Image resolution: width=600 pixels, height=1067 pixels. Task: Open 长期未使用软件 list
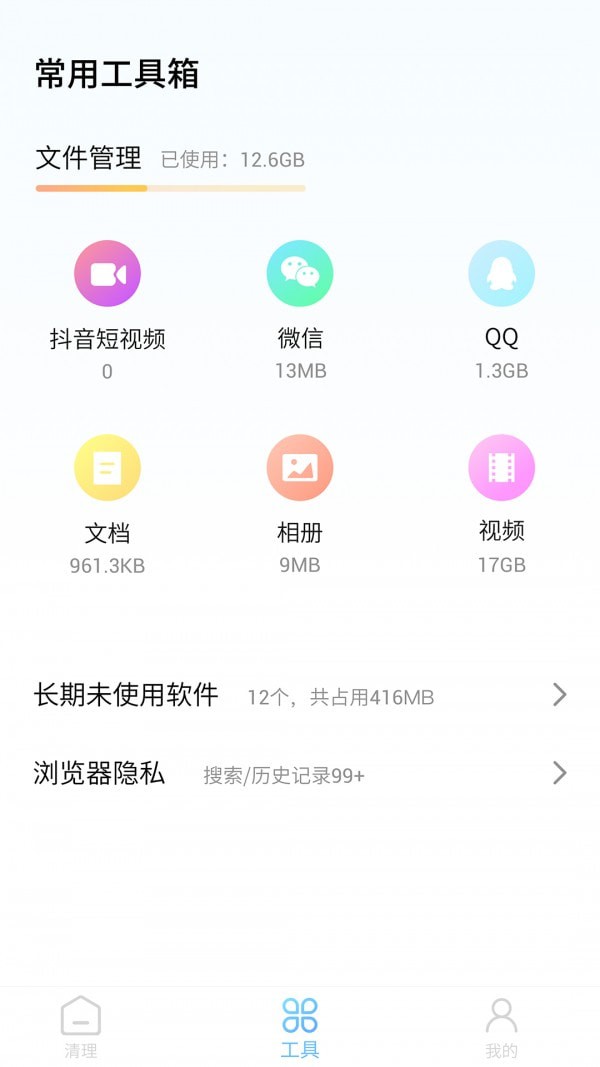pos(300,696)
